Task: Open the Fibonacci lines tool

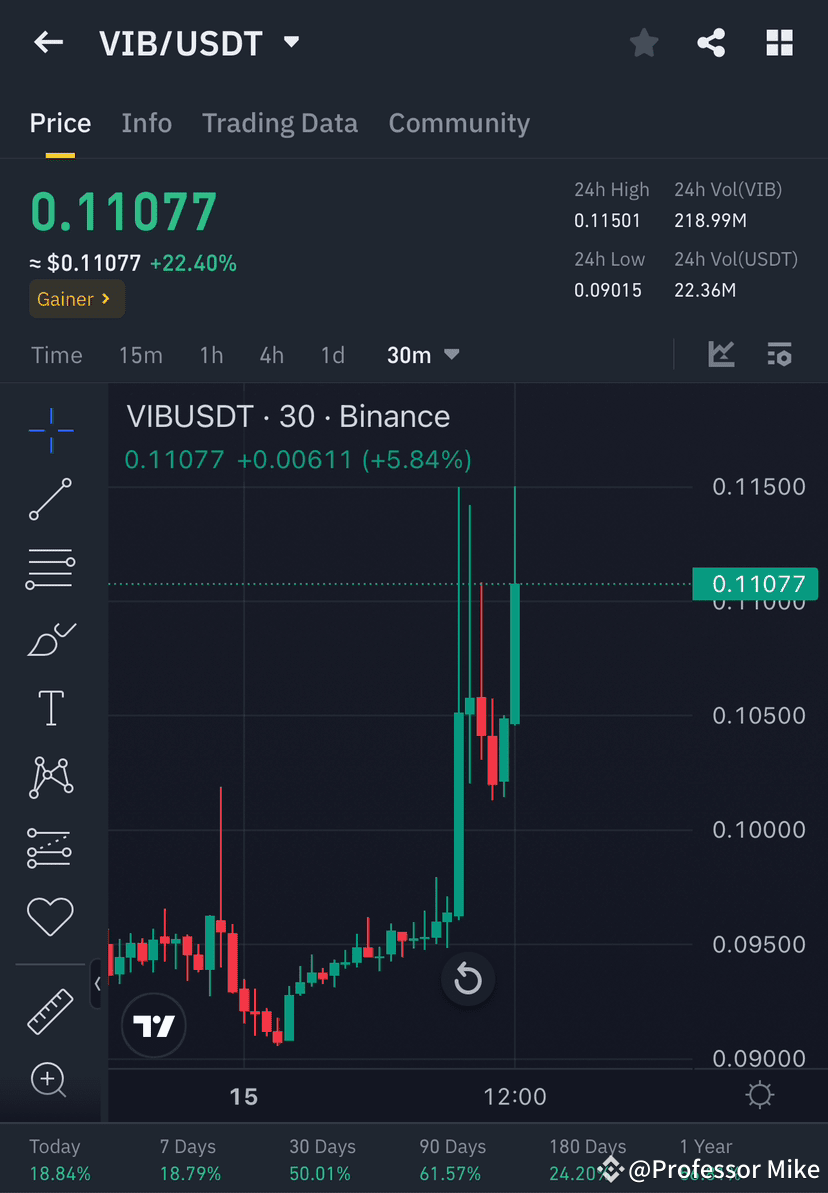Action: [x=50, y=569]
